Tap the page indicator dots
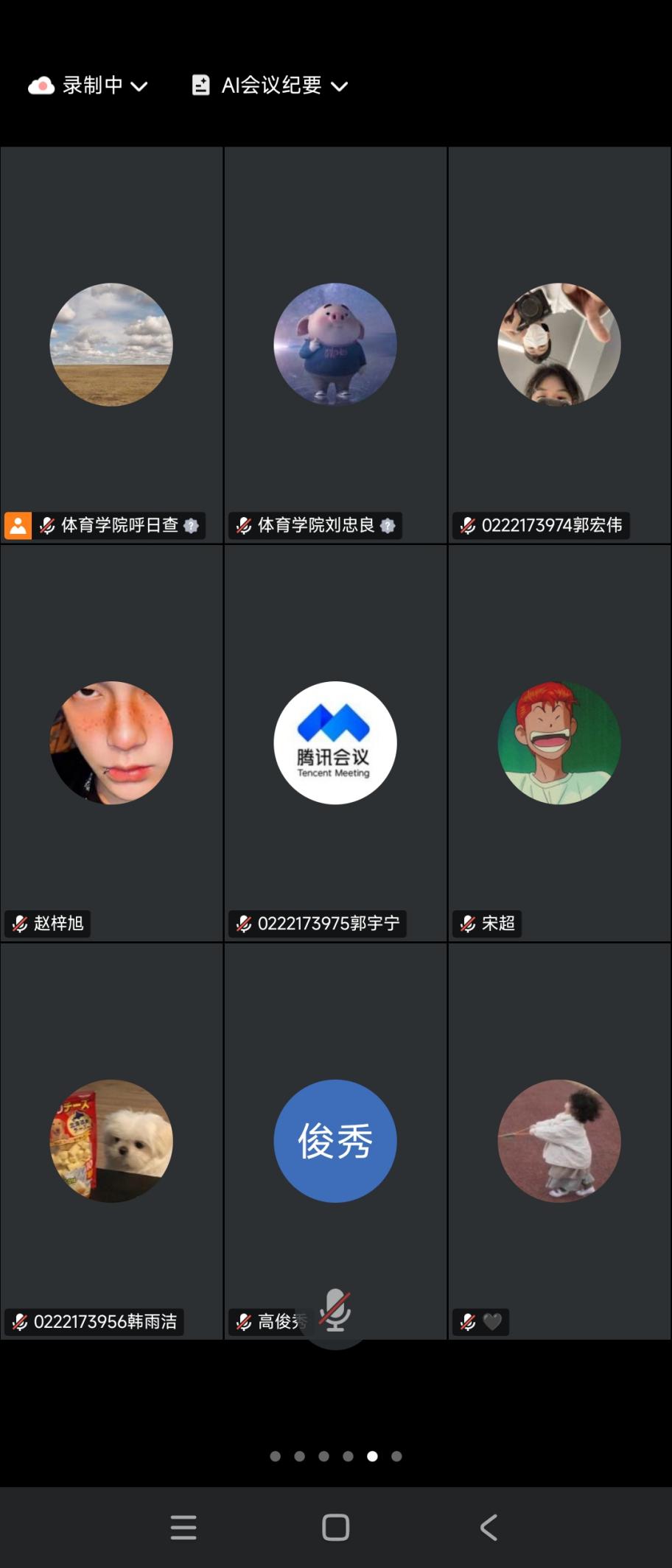Viewport: 672px width, 1568px height. 335,1456
